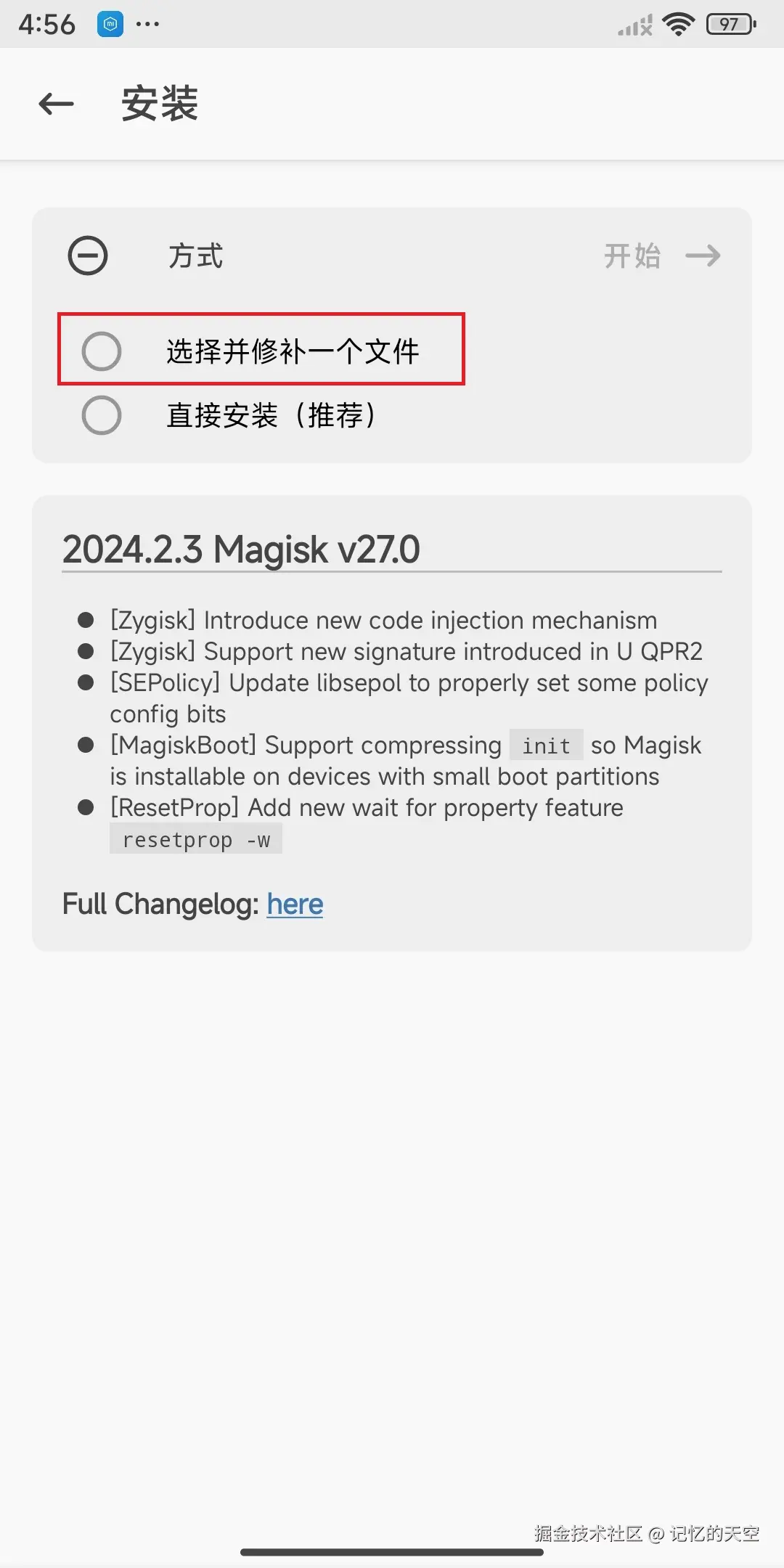Screen dimensions: 784x1568
Task: Click the minus icon beside 方式
Action: click(x=87, y=256)
